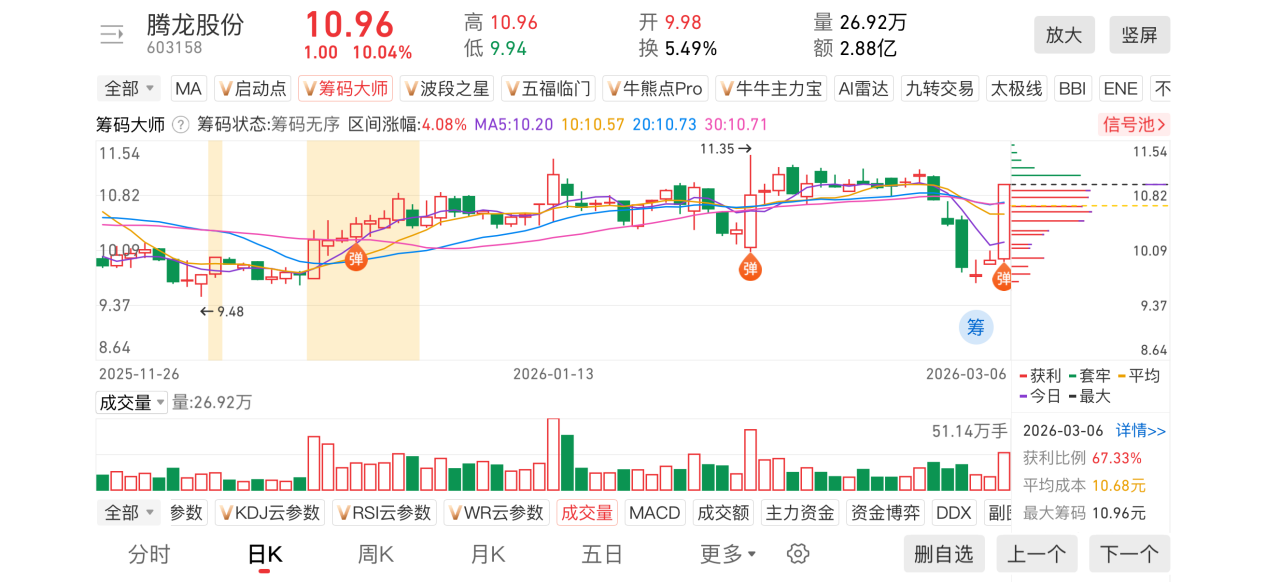This screenshot has height=582, width=1266.
Task: Switch to the 分时 chart tab
Action: tap(149, 554)
